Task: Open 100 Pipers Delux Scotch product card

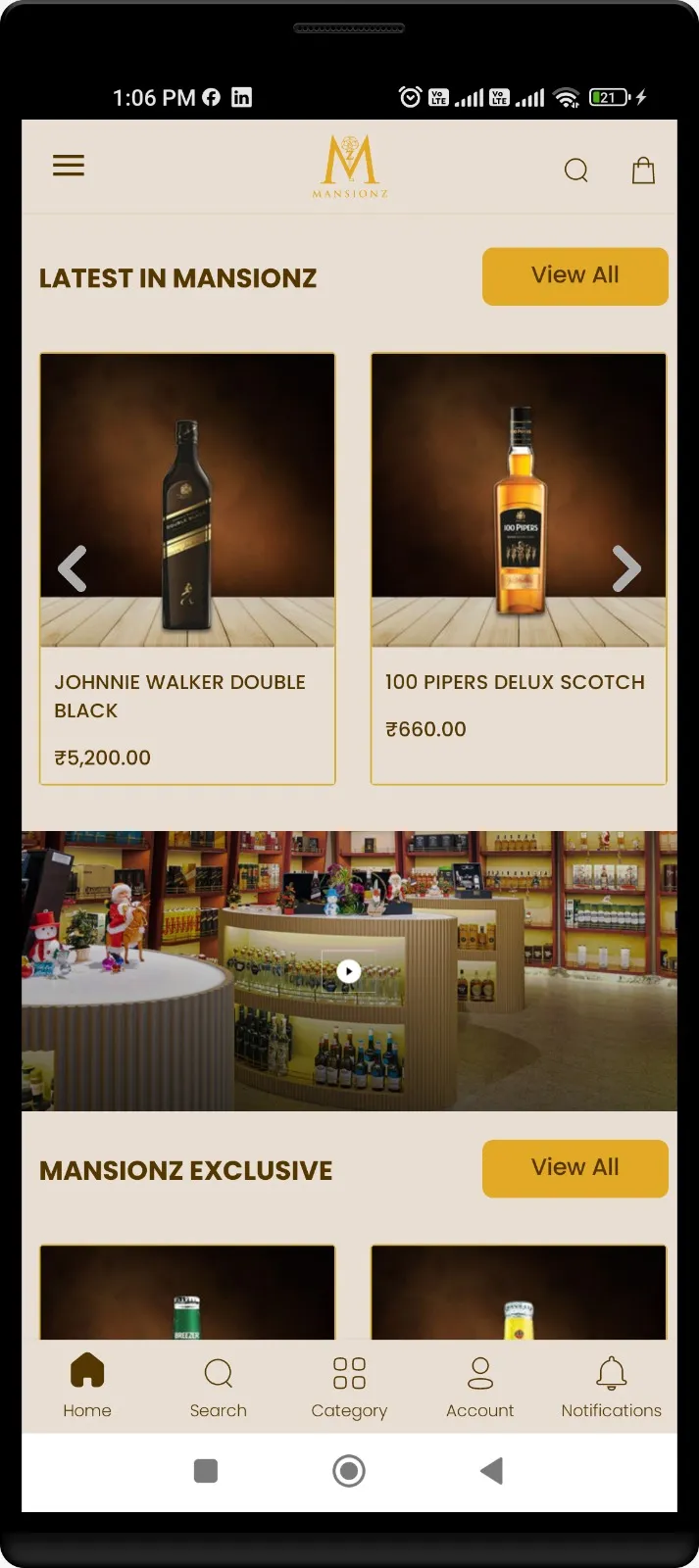Action: coord(519,568)
